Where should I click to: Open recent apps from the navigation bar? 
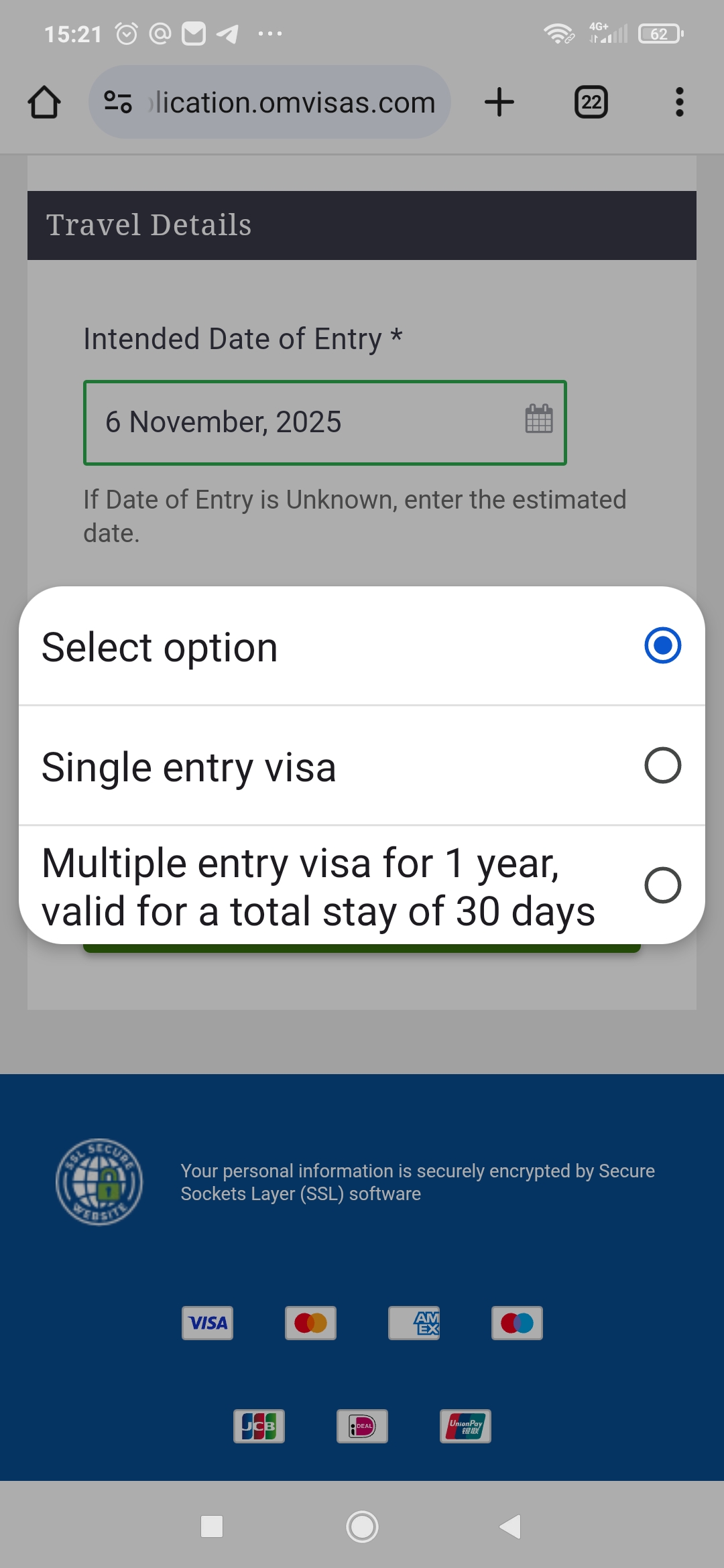pos(212,1526)
